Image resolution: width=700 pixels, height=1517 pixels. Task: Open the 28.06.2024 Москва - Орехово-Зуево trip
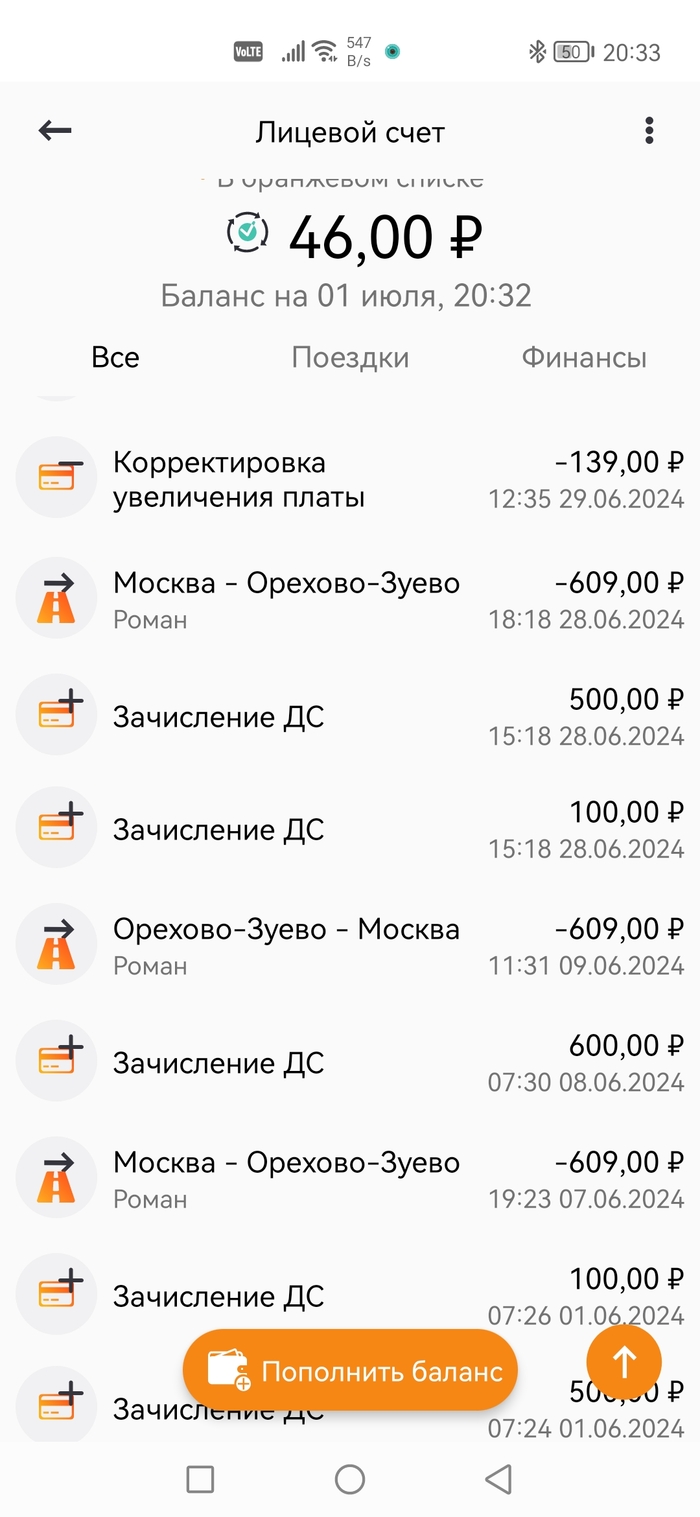(350, 599)
